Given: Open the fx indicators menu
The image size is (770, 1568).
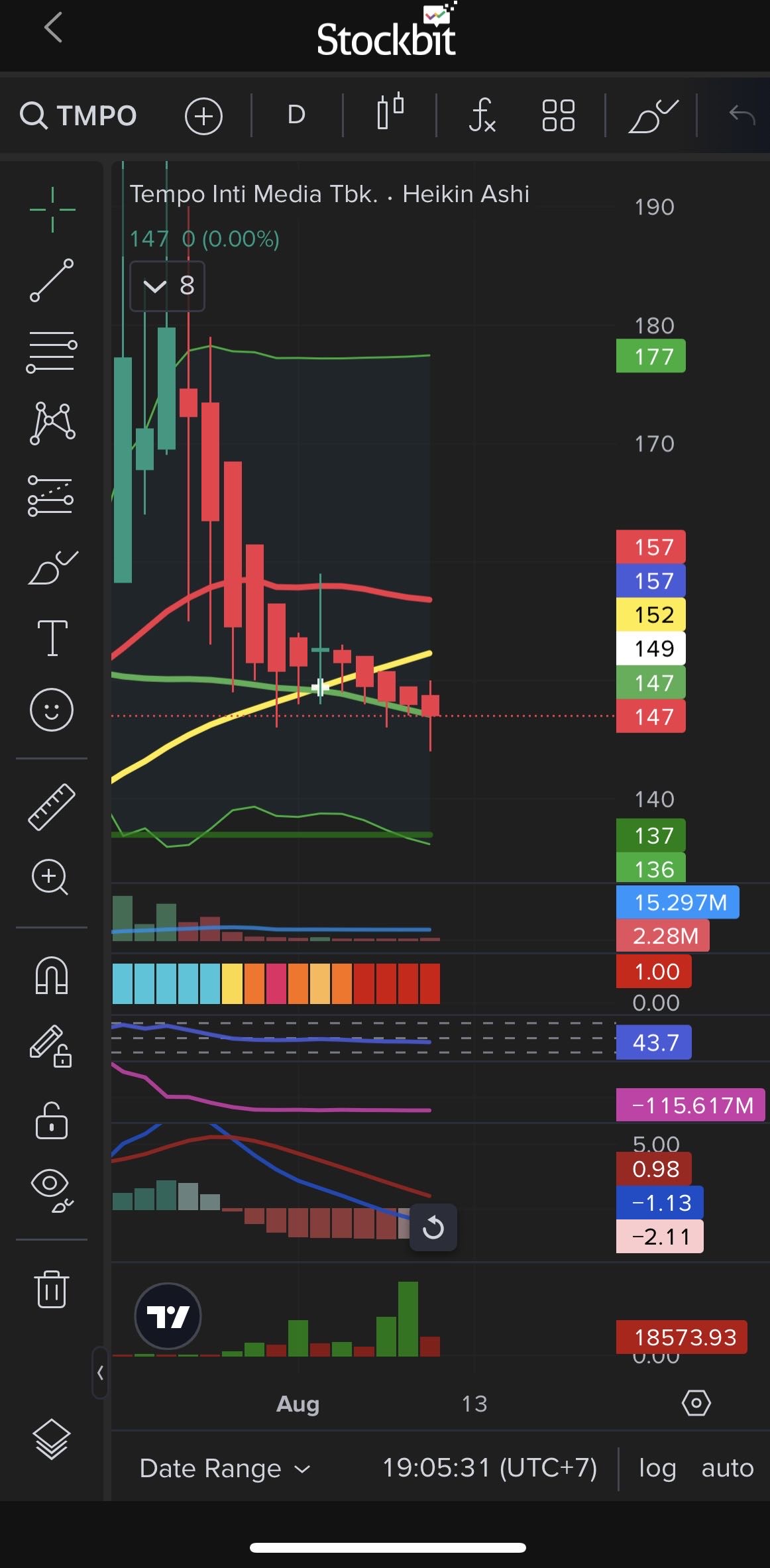Looking at the screenshot, I should [x=482, y=115].
